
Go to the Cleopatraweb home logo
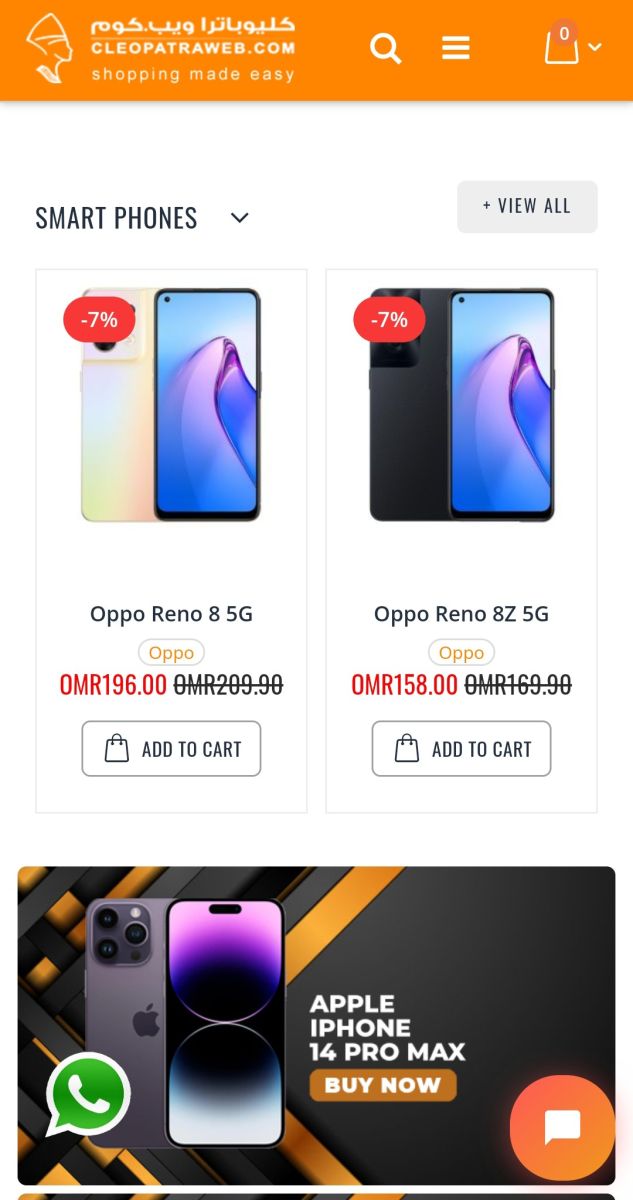(x=160, y=48)
